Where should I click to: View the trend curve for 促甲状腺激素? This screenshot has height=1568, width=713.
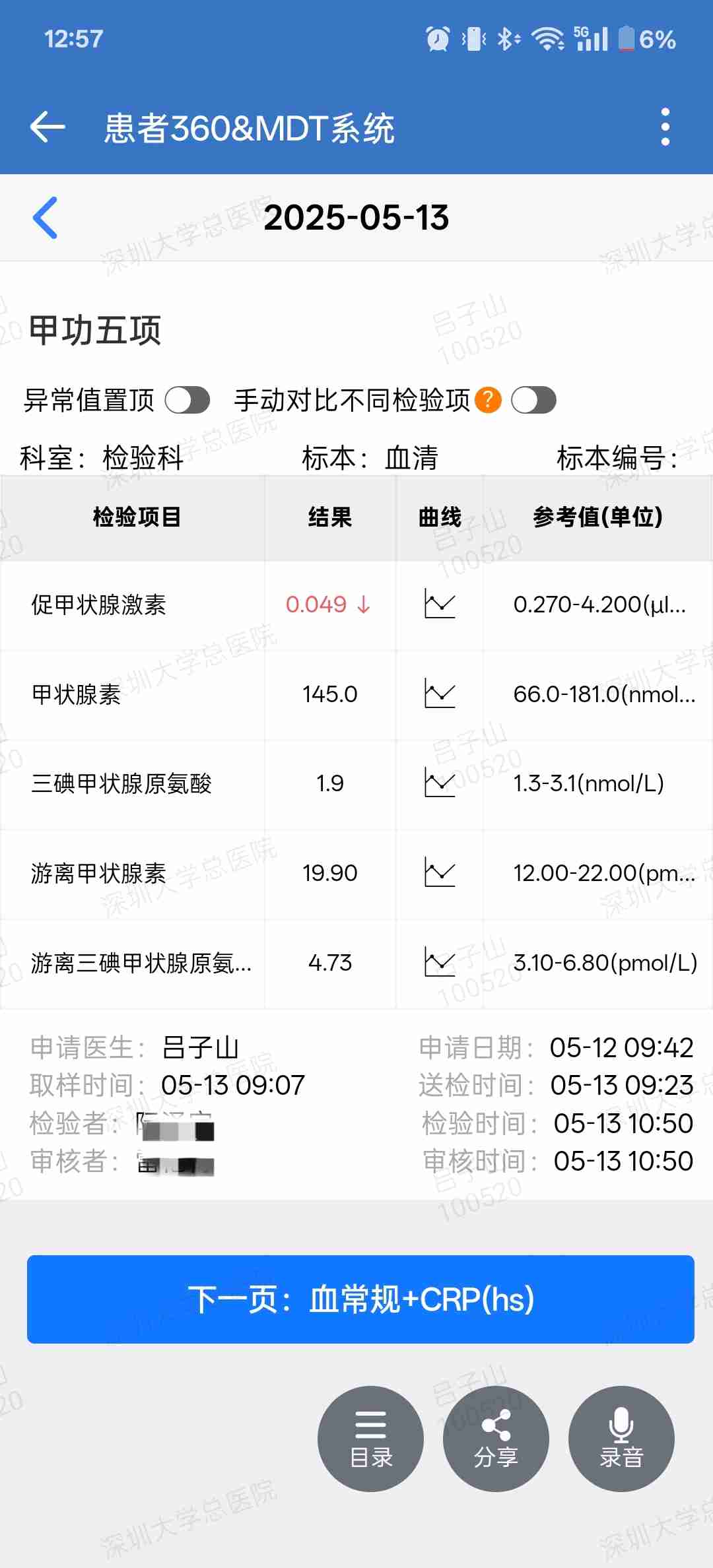click(440, 604)
